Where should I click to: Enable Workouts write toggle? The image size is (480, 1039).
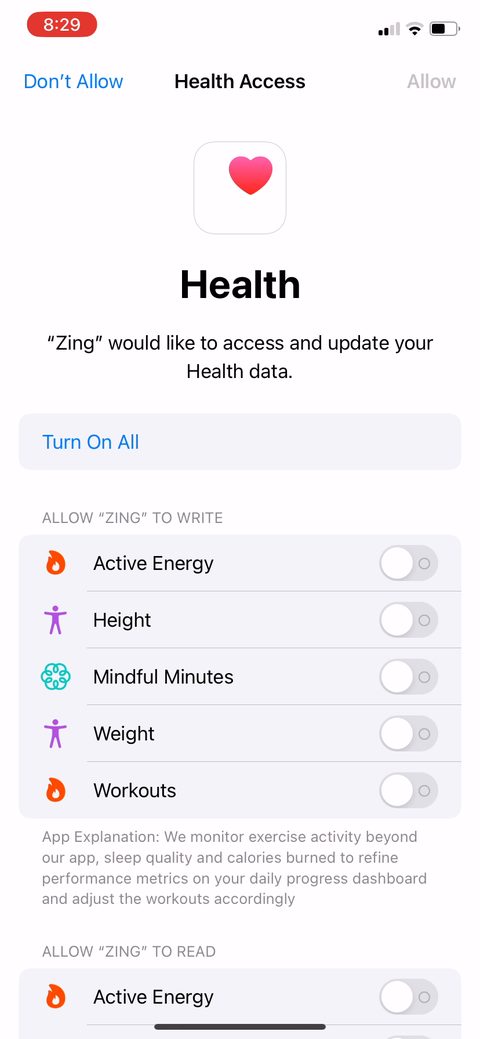click(x=408, y=791)
